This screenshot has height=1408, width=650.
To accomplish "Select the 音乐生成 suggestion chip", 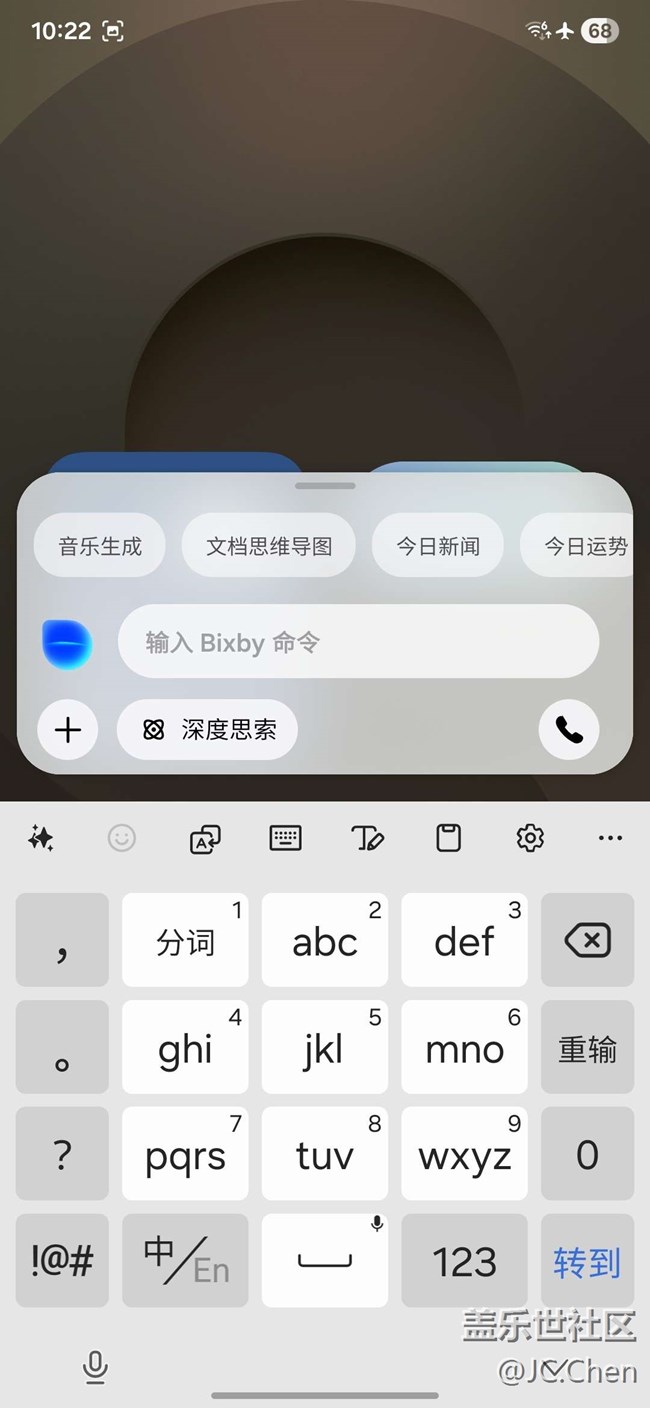I will [x=99, y=547].
